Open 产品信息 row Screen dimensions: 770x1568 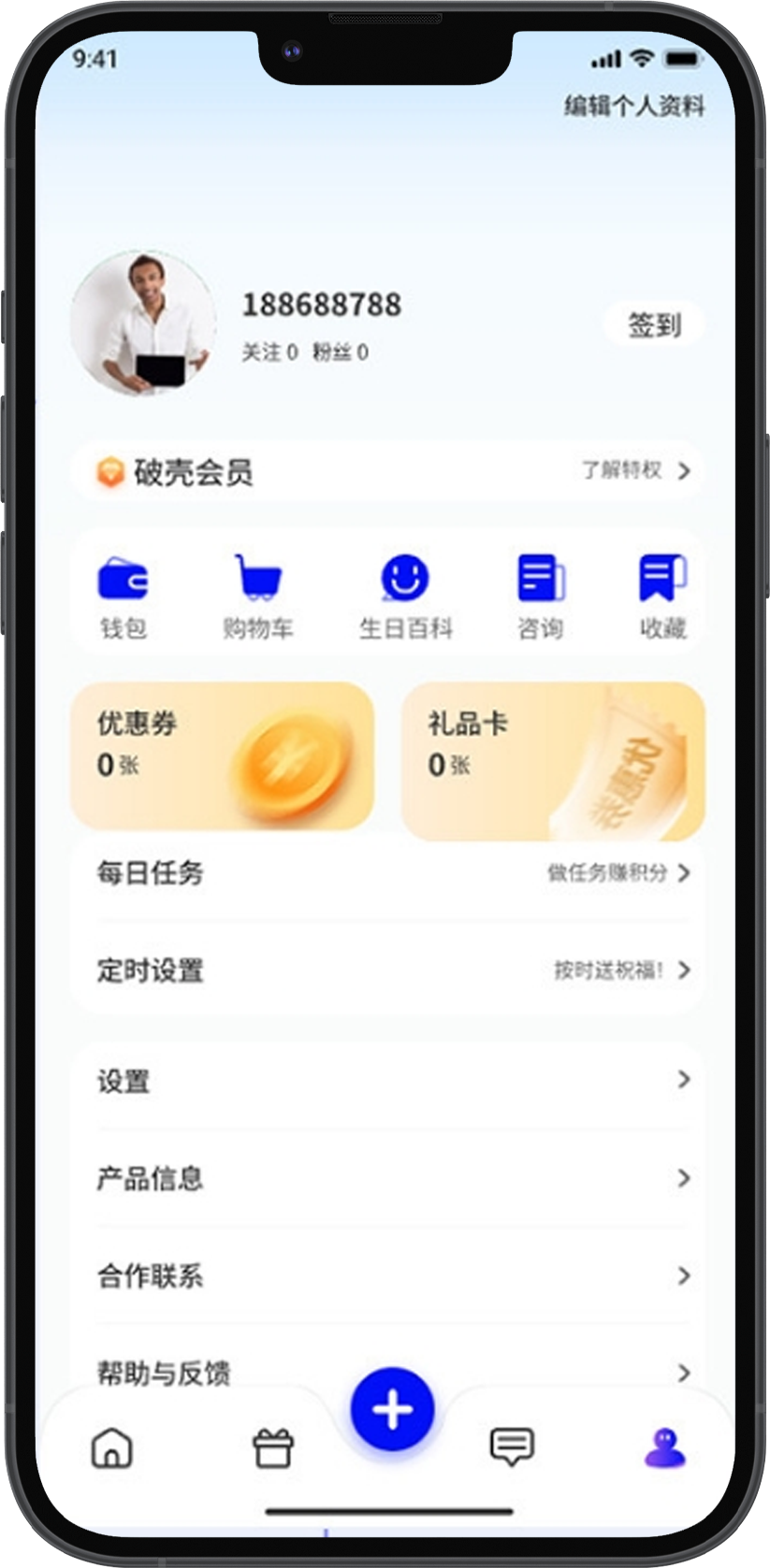coord(387,1178)
